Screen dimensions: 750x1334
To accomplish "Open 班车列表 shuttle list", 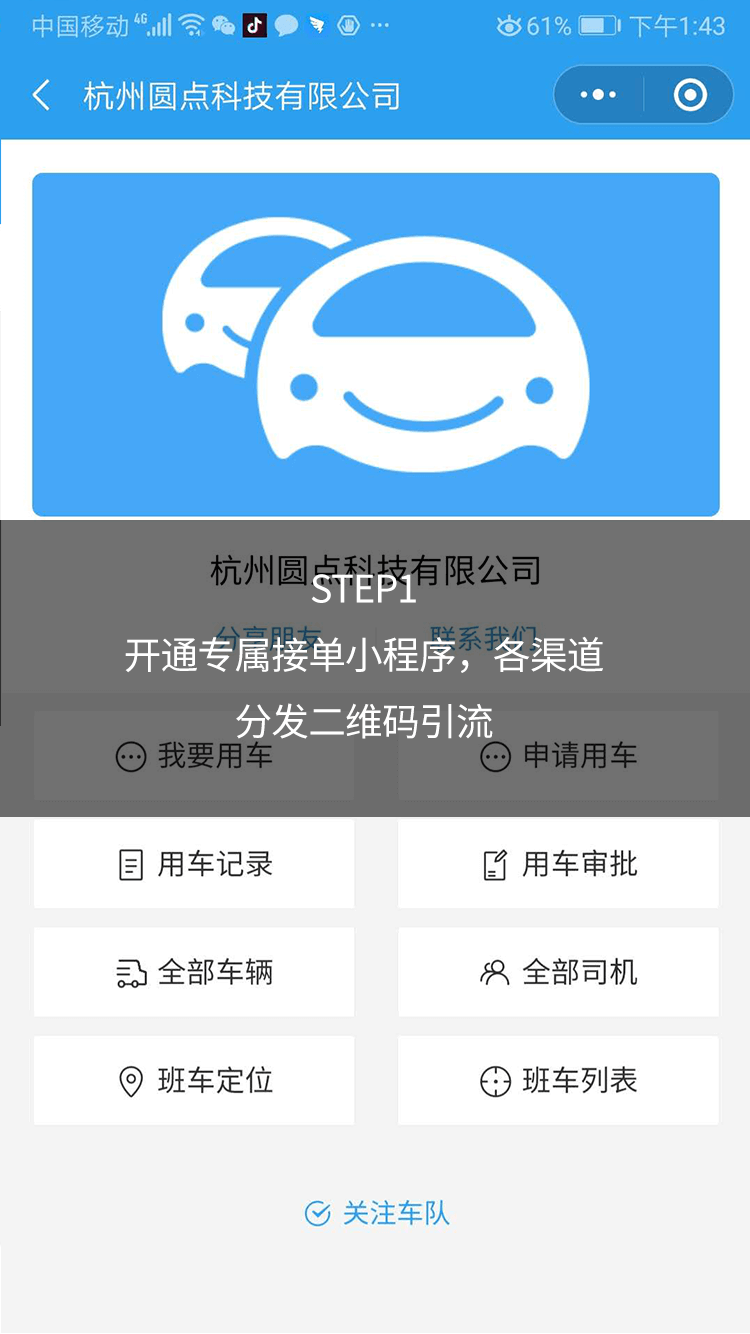I will tap(558, 1080).
